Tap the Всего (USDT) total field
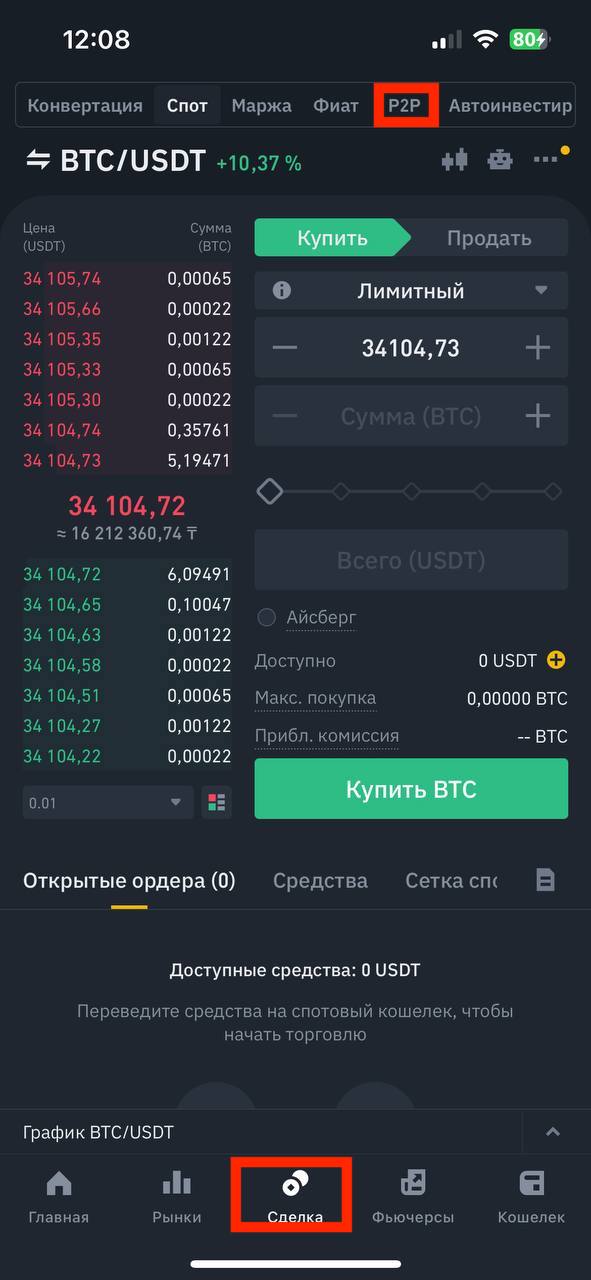 (411, 560)
